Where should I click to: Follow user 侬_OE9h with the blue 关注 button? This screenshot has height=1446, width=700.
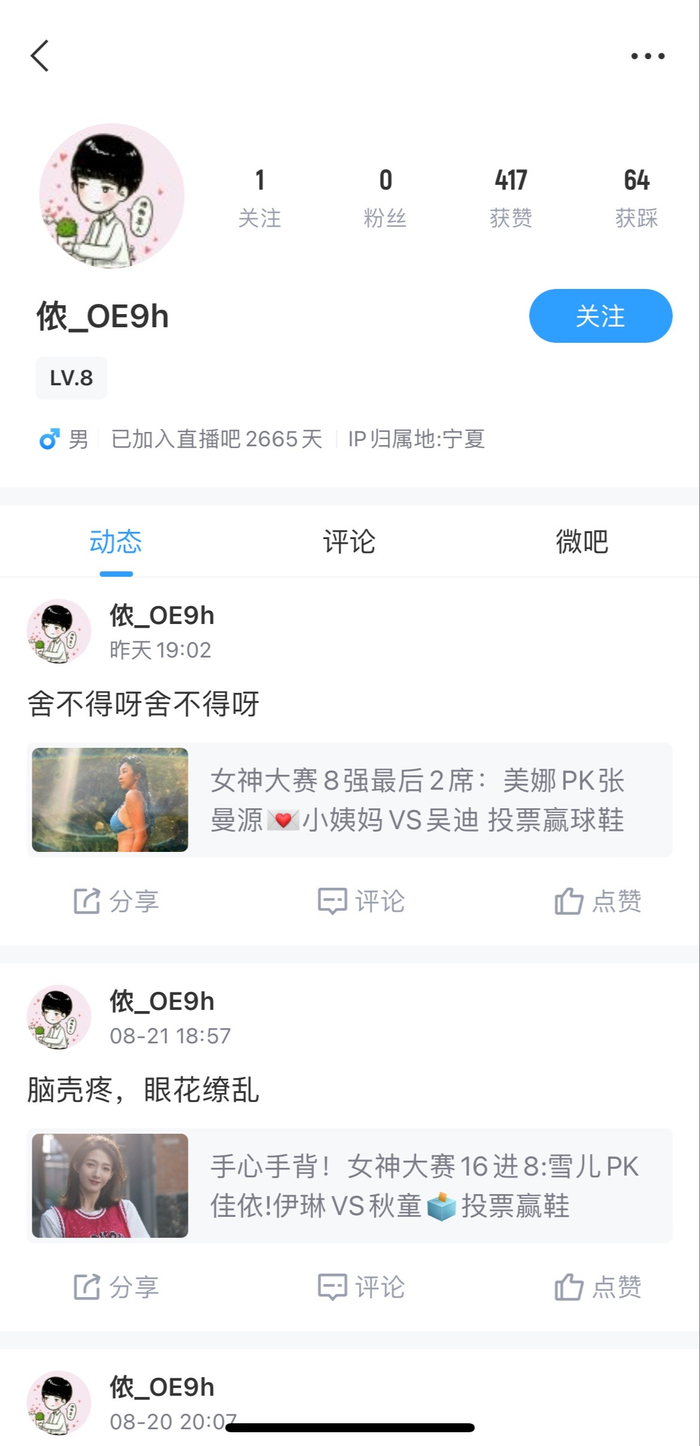coord(600,316)
